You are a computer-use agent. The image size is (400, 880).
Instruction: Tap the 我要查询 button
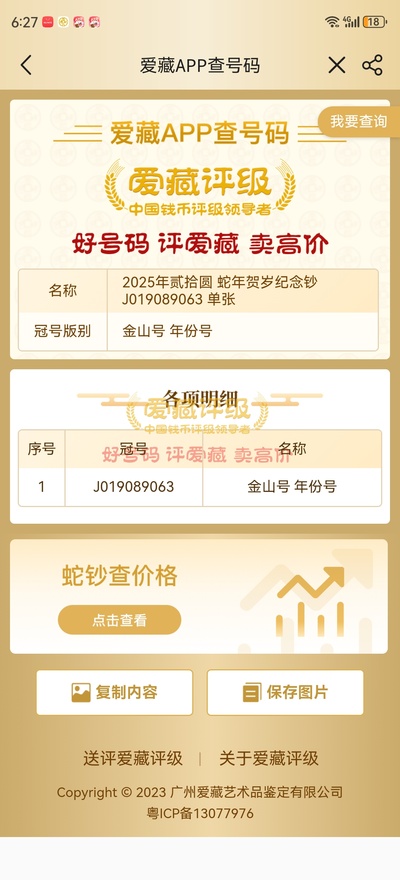[359, 121]
